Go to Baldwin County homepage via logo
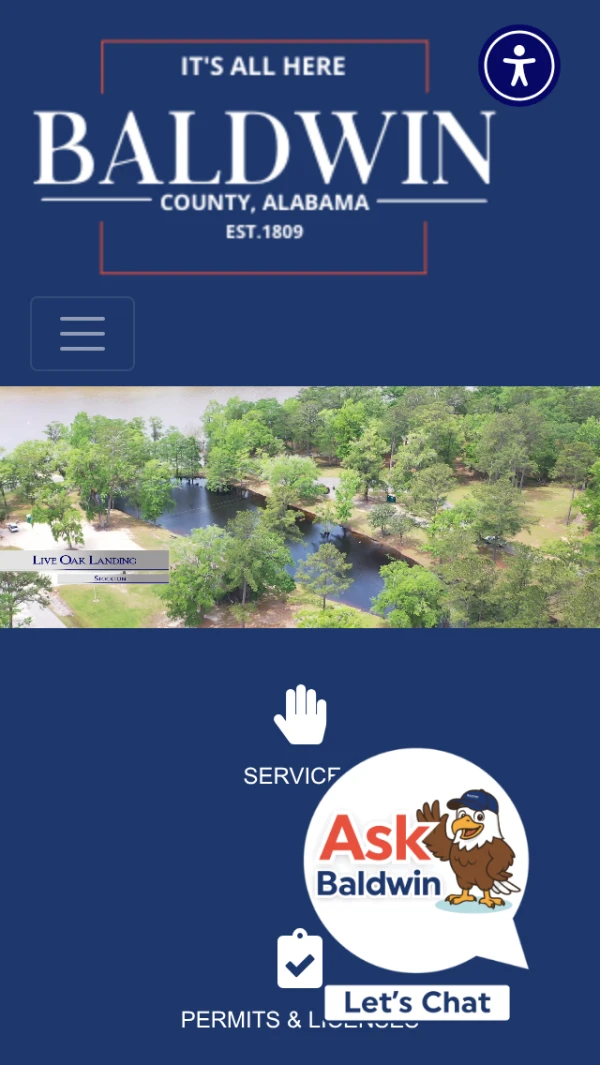Image resolution: width=600 pixels, height=1065 pixels. click(x=264, y=157)
